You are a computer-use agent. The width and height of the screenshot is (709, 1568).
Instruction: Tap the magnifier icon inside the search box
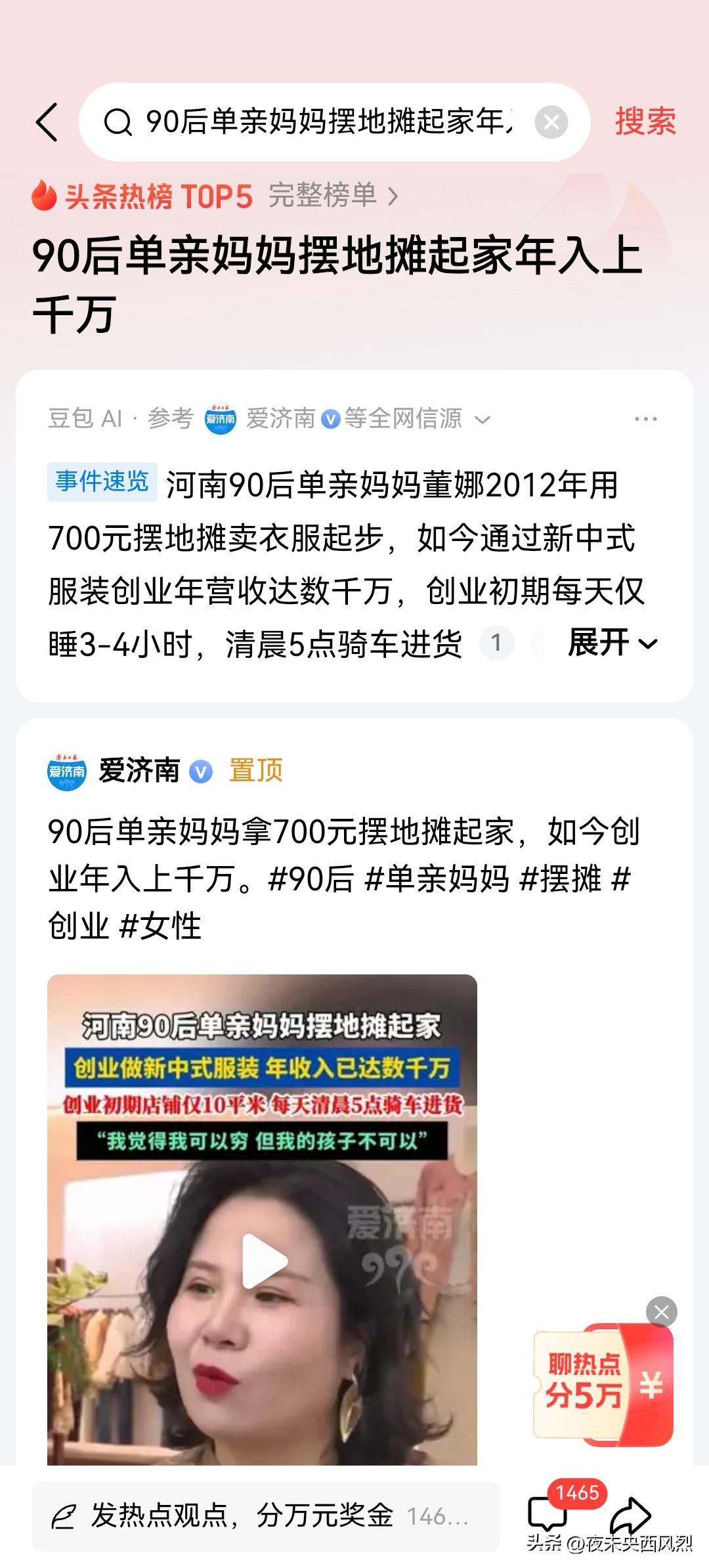(x=120, y=122)
